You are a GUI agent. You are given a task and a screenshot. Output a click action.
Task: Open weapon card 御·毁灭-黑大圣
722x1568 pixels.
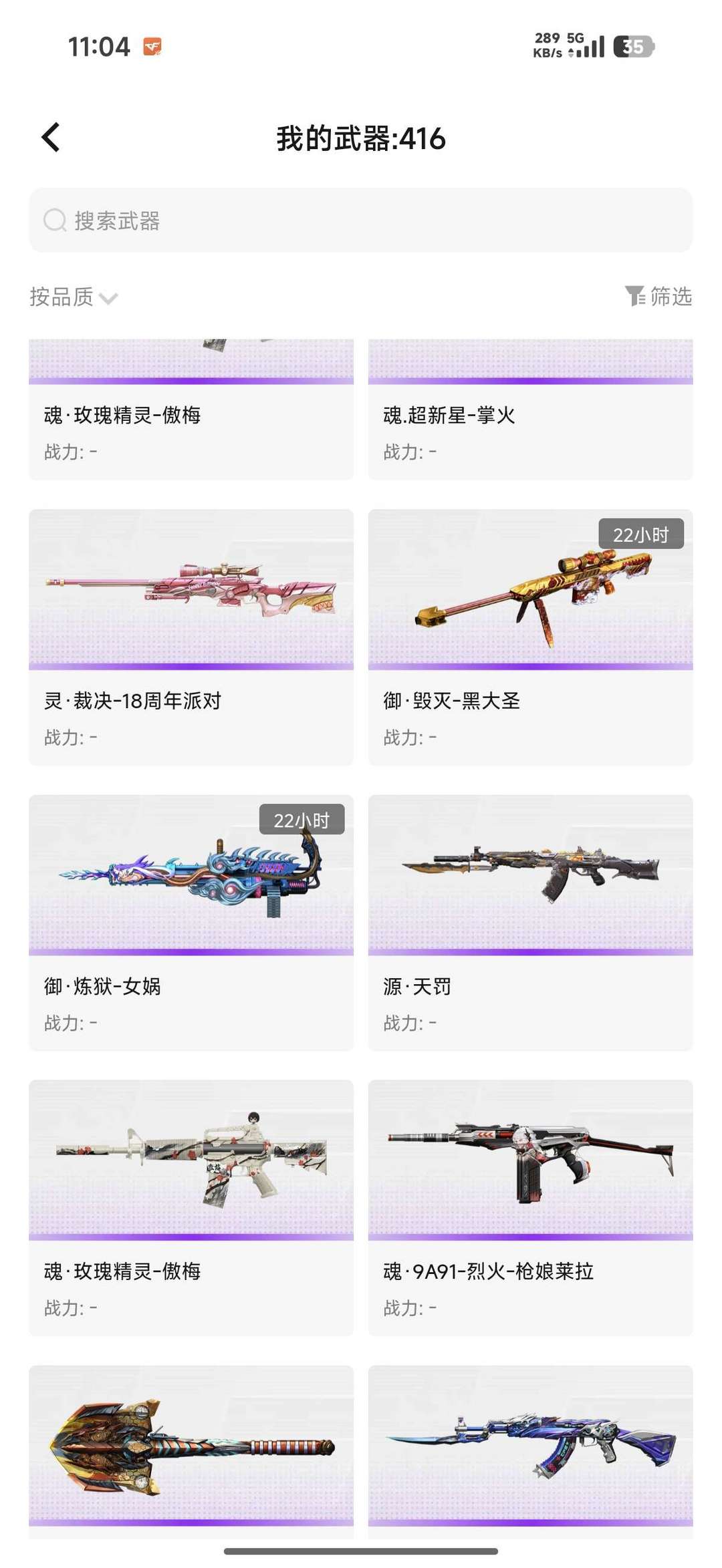pyautogui.click(x=531, y=637)
